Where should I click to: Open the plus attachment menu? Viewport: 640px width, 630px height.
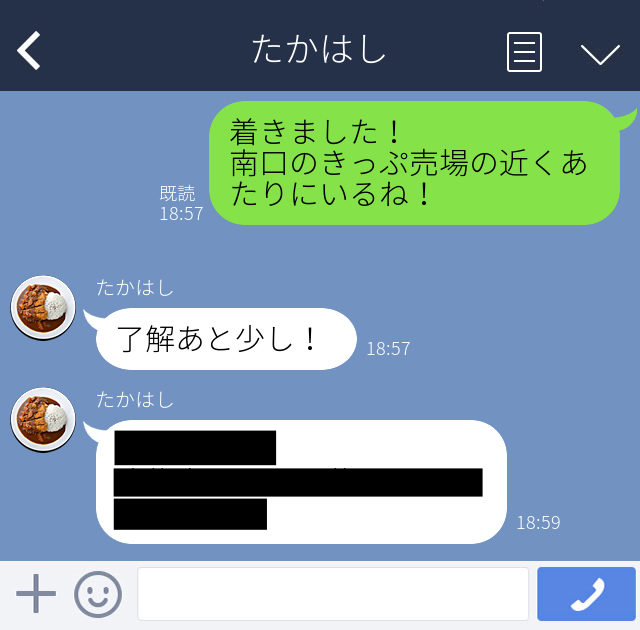click(36, 594)
